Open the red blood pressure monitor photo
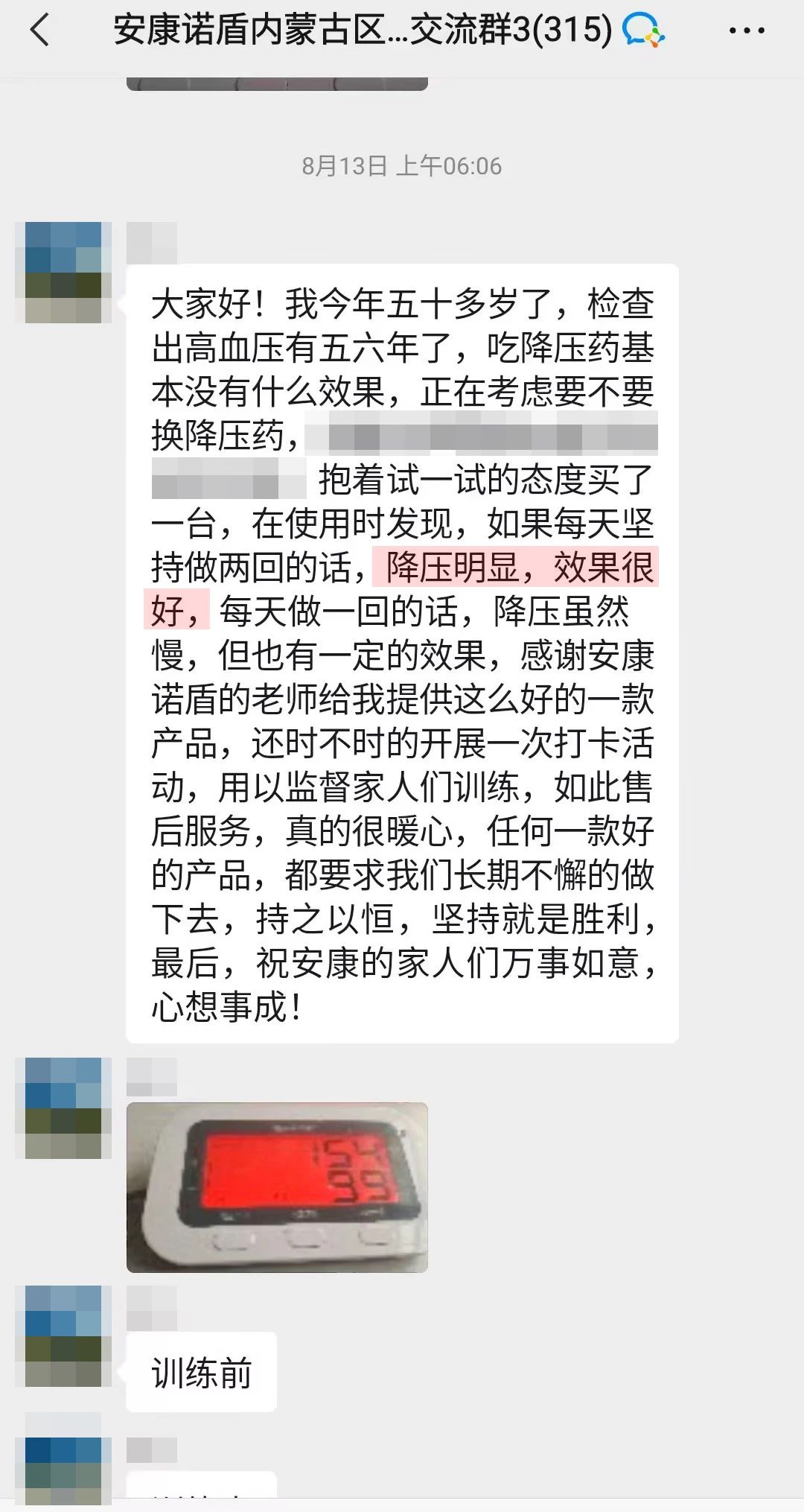Viewport: 804px width, 1512px height. [277, 1187]
